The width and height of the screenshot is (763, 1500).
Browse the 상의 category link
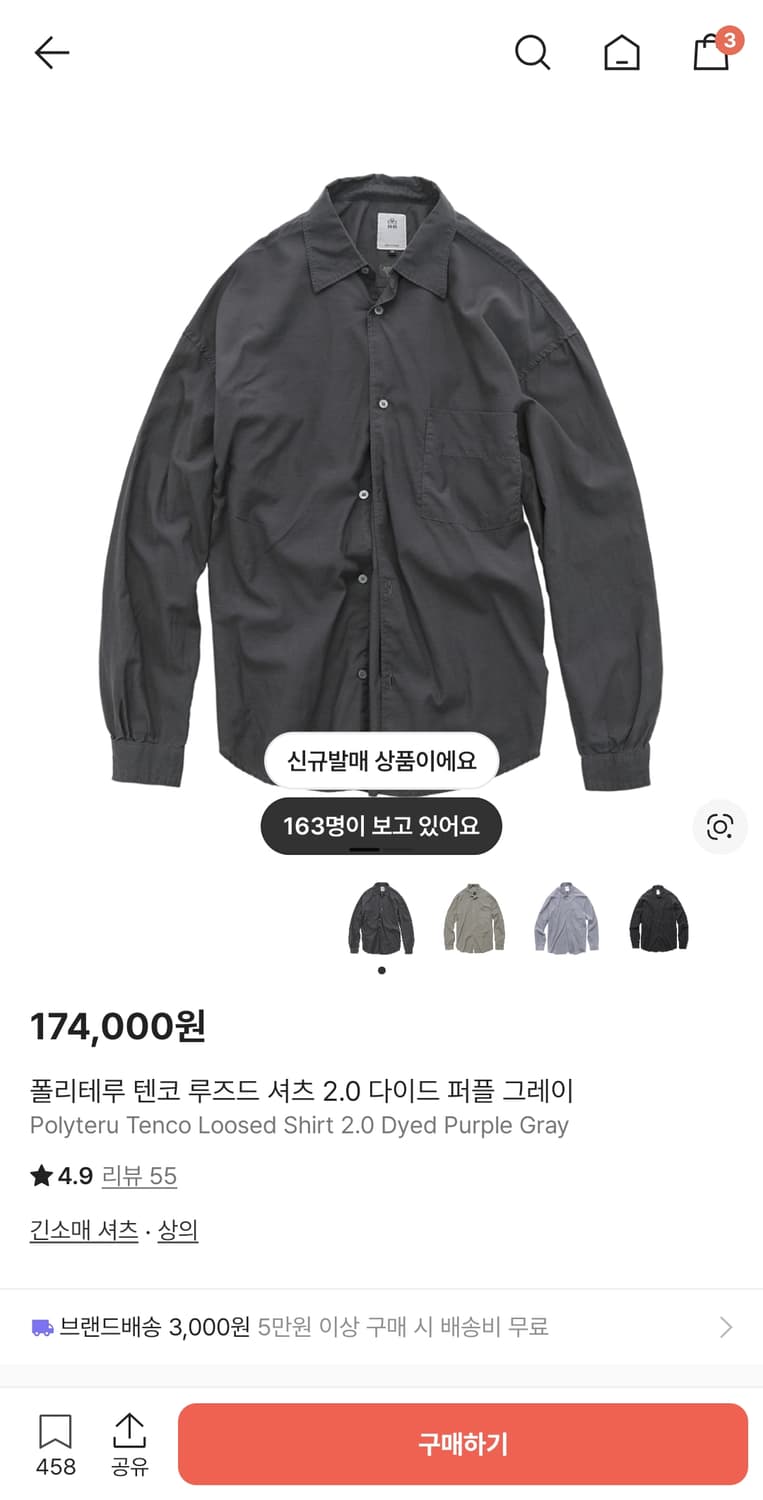tap(178, 1231)
